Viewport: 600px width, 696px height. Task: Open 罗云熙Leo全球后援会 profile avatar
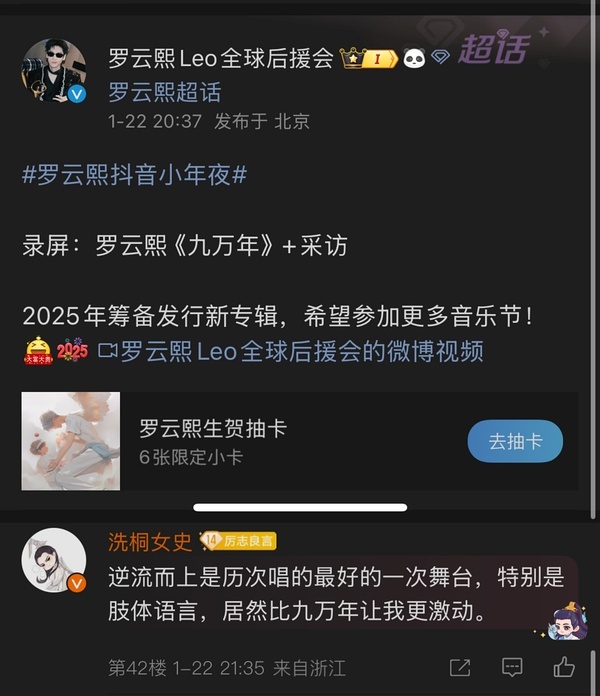[54, 72]
